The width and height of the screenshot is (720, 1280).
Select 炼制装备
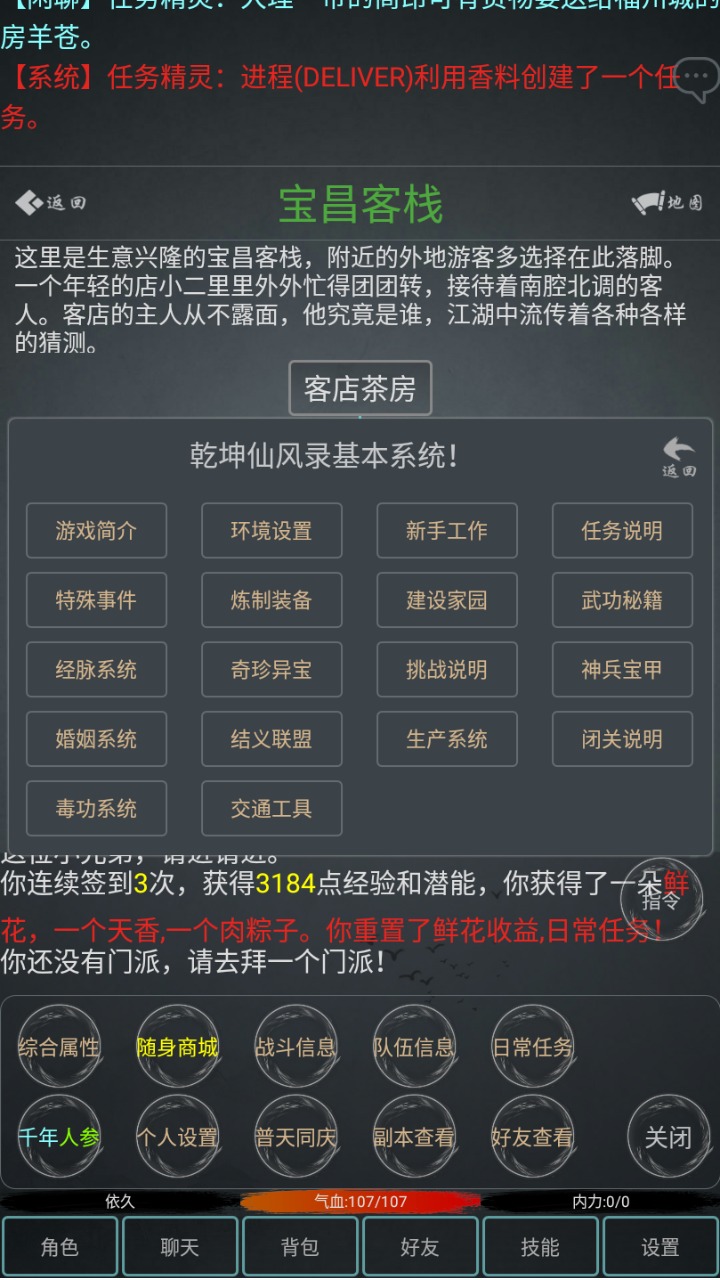click(x=271, y=600)
